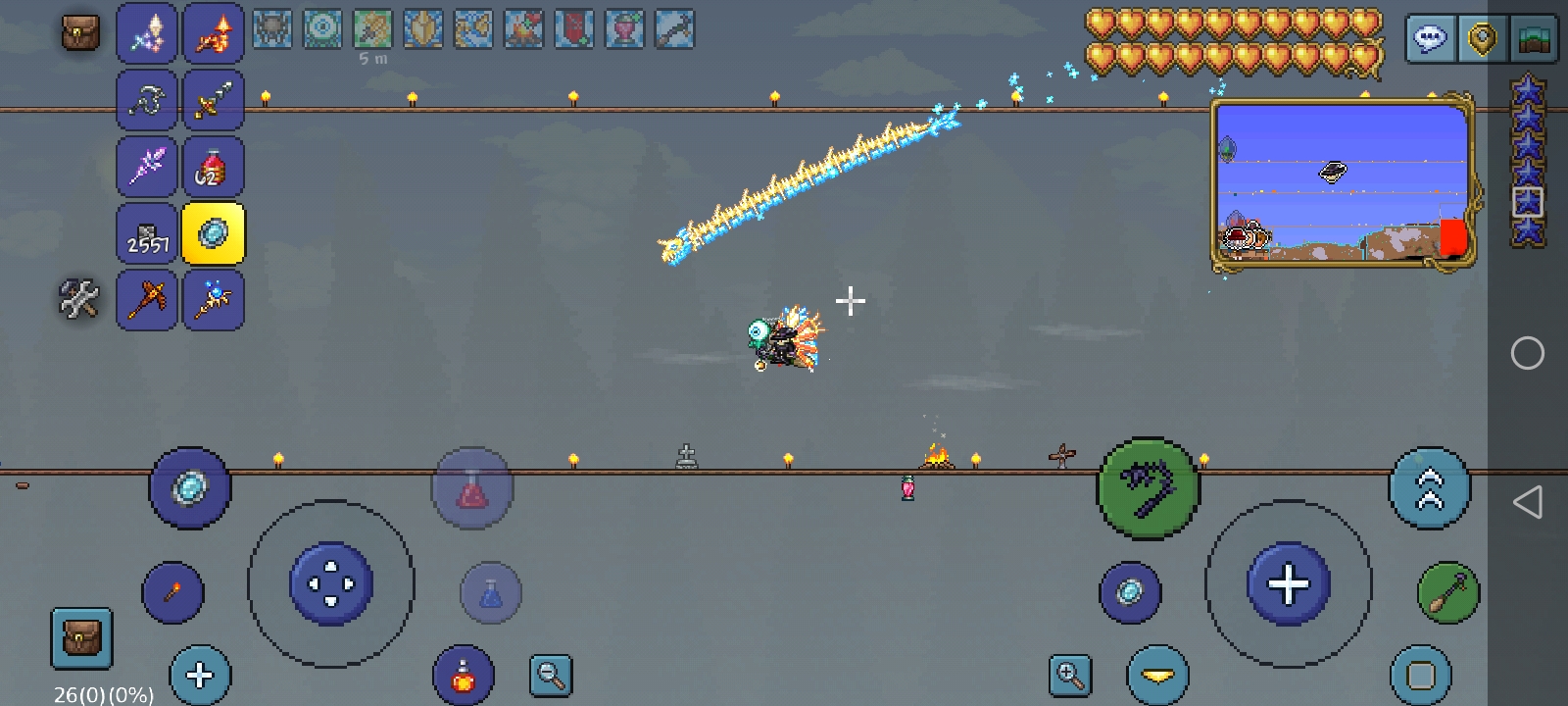1568x706 pixels.
Task: Go back with the system back triangle
Action: coord(1527,503)
